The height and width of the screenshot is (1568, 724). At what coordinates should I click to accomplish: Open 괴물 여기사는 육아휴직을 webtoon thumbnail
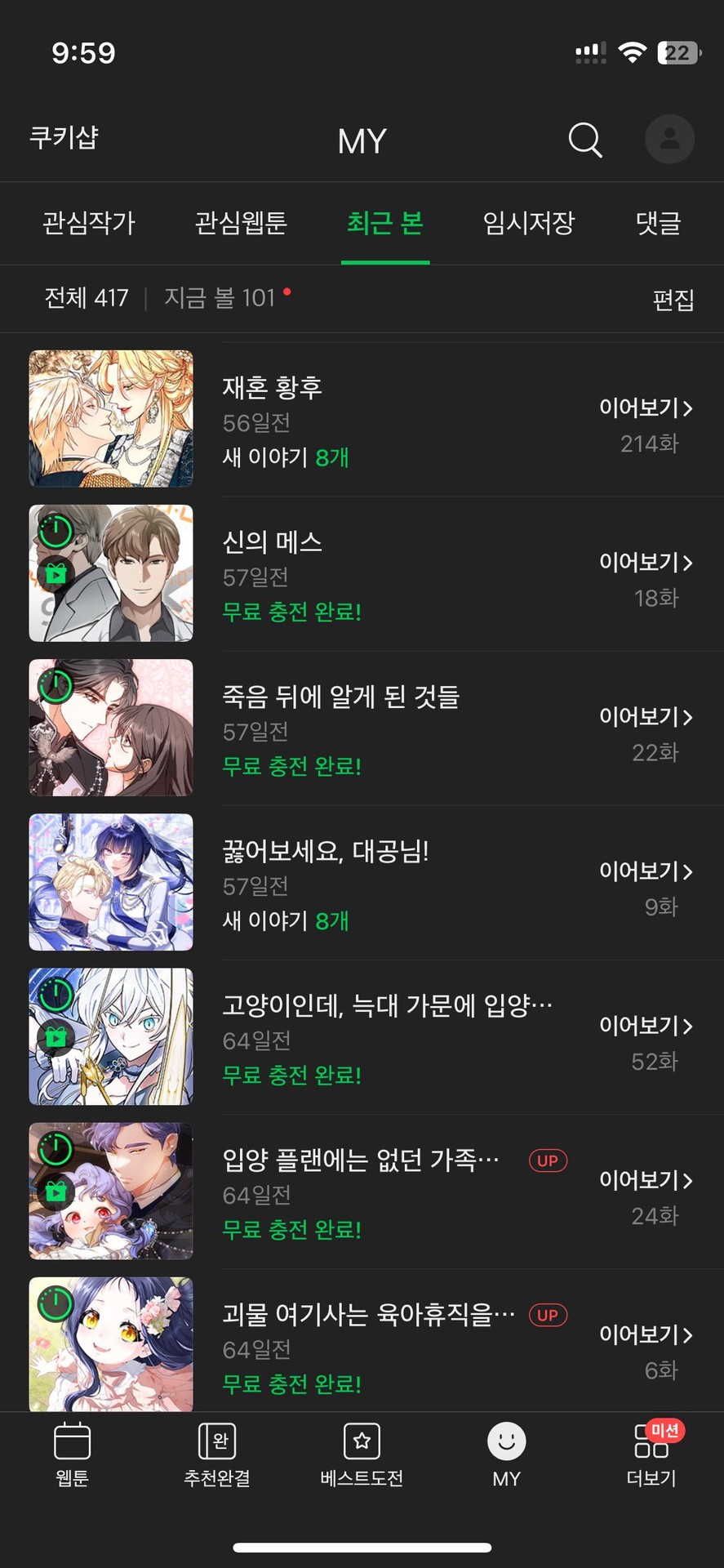point(111,1343)
